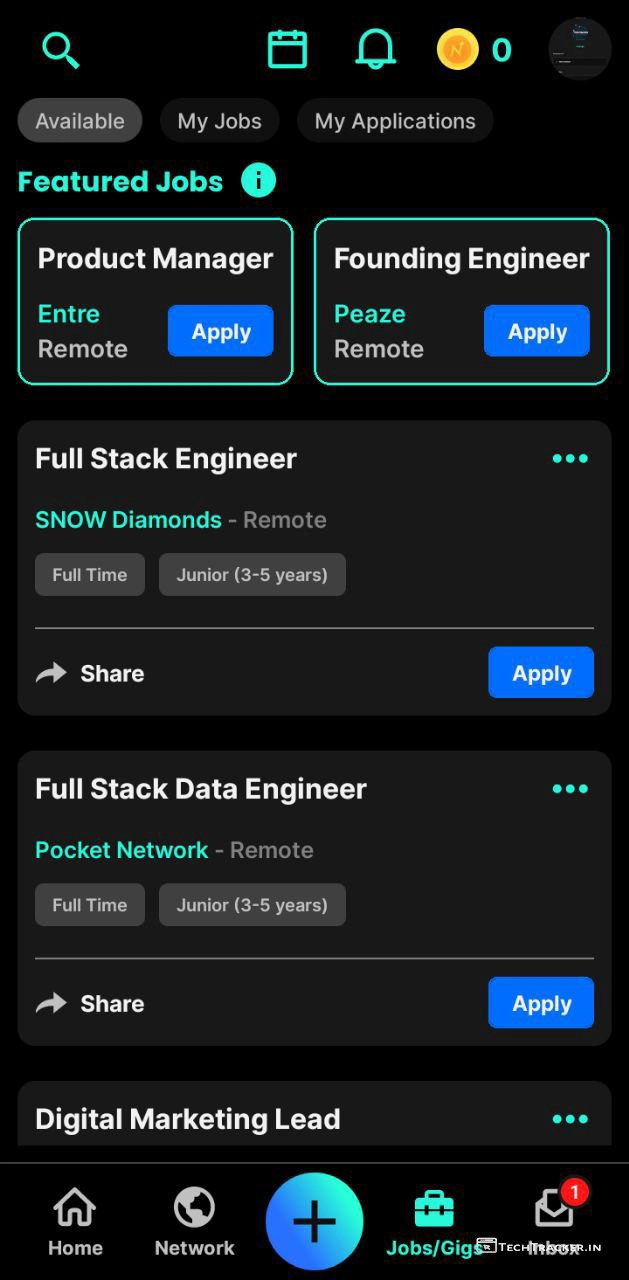Tap the plus create button
Image resolution: width=629 pixels, height=1280 pixels.
coord(314,1222)
